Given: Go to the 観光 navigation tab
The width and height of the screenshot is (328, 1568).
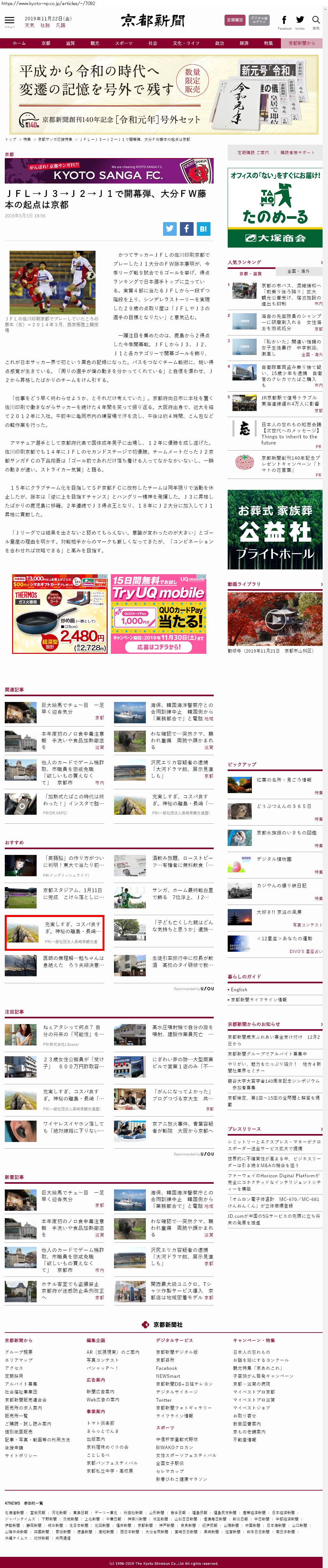Looking at the screenshot, I should coord(95,43).
